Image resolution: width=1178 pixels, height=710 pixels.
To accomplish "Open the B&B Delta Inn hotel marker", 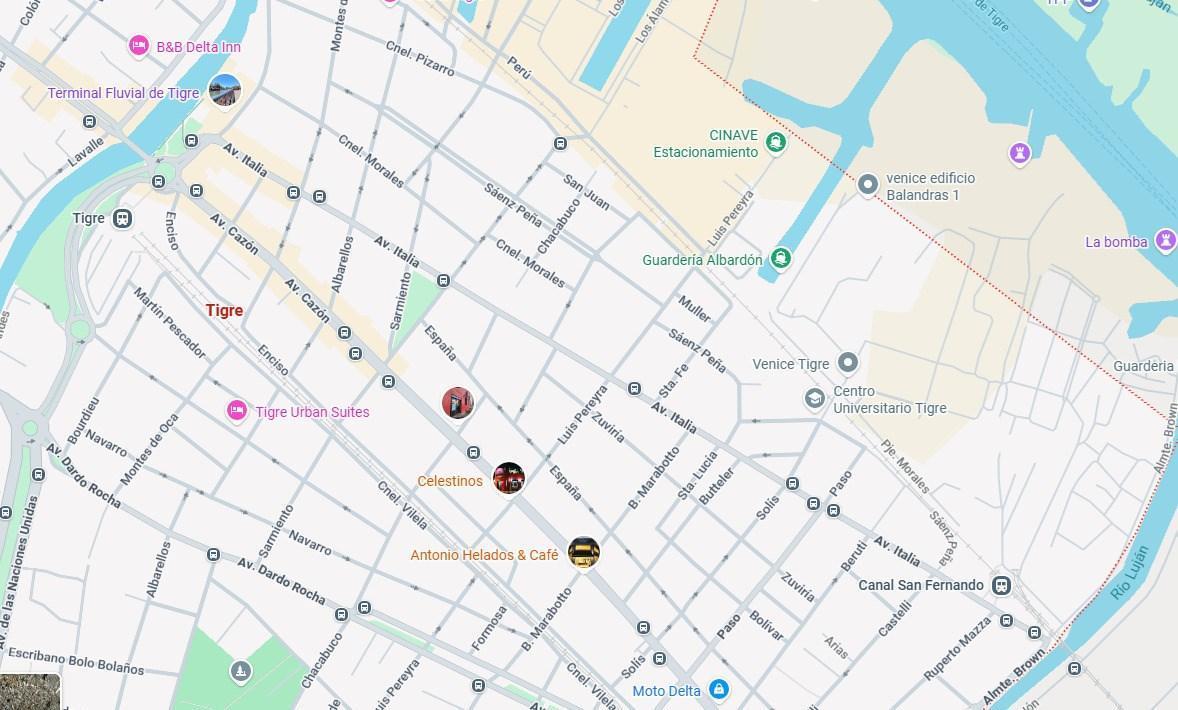I will 139,46.
